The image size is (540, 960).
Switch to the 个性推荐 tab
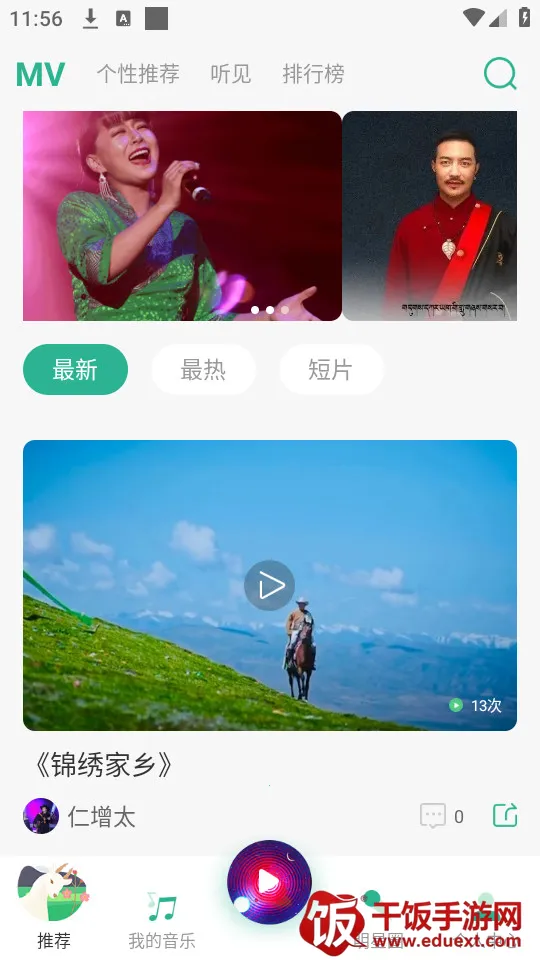point(138,74)
